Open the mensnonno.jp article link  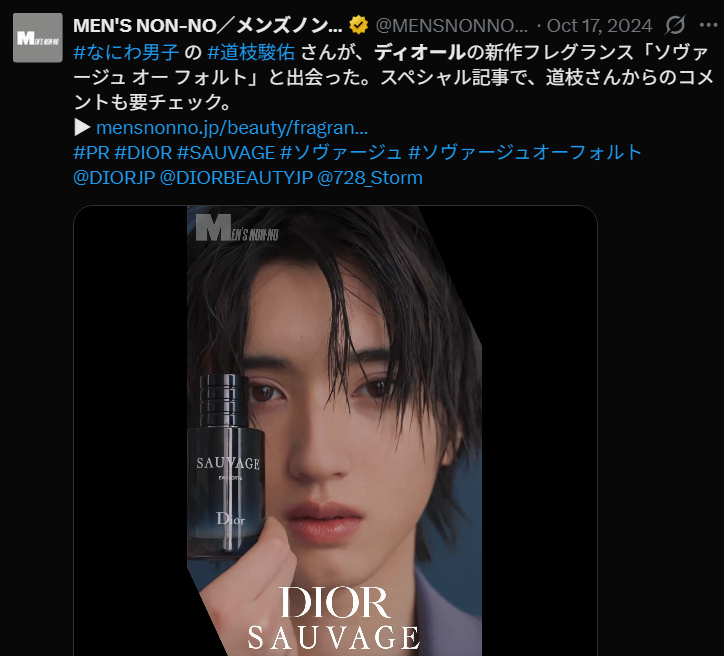(x=232, y=127)
